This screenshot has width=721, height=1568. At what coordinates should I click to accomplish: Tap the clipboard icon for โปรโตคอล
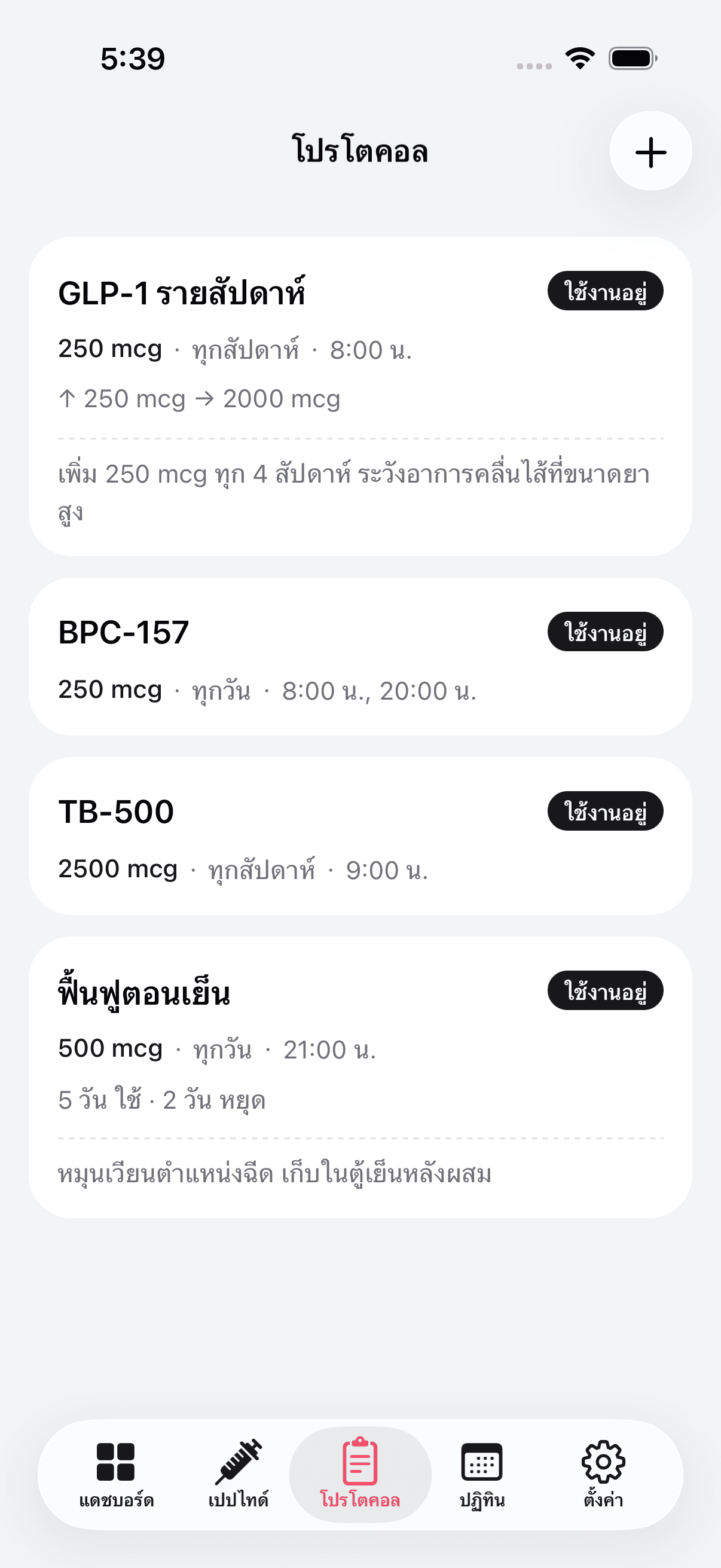pos(359,1461)
